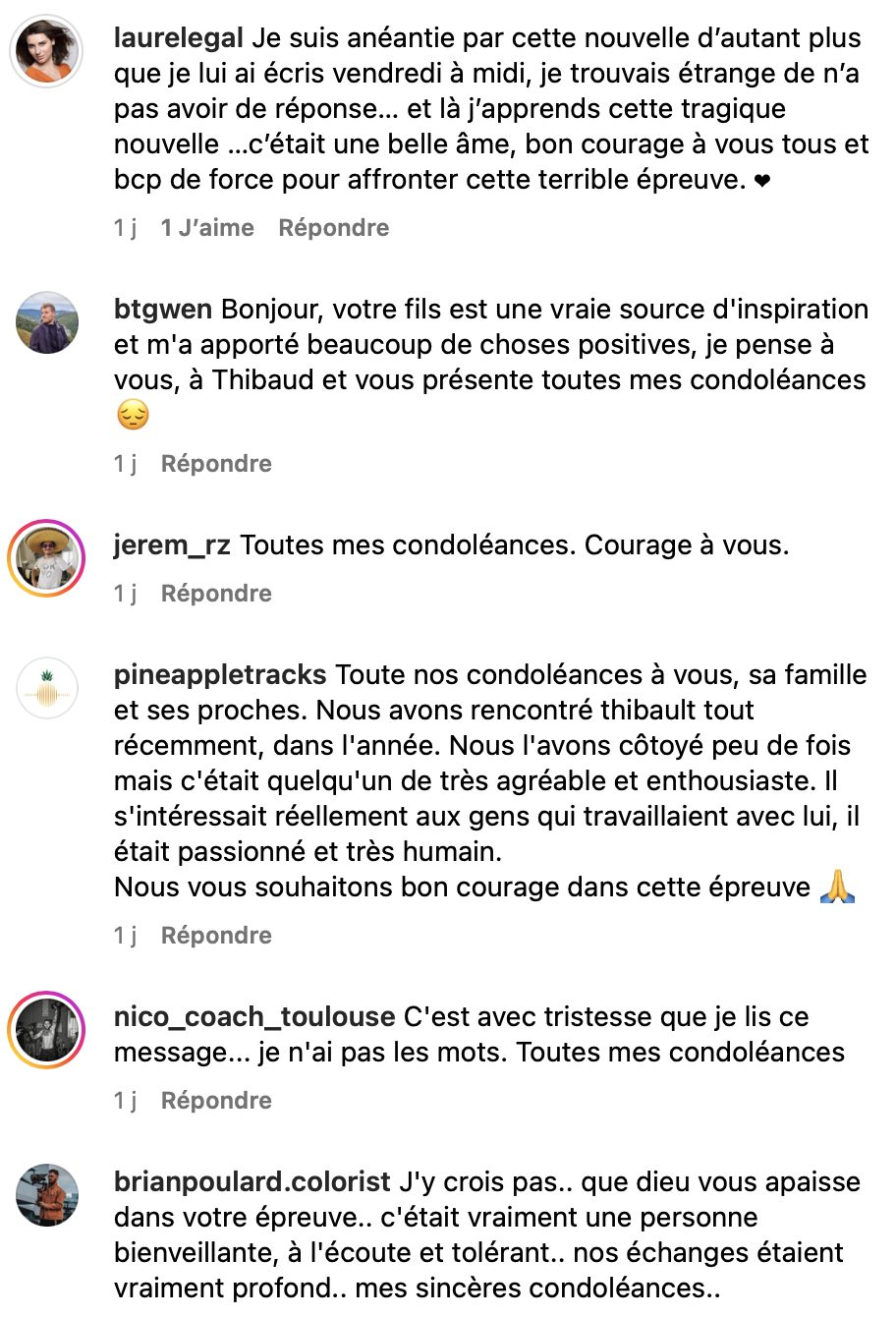Reply to nico_coach_toulouse's comment
Image resolution: width=896 pixels, height=1317 pixels.
click(216, 1101)
